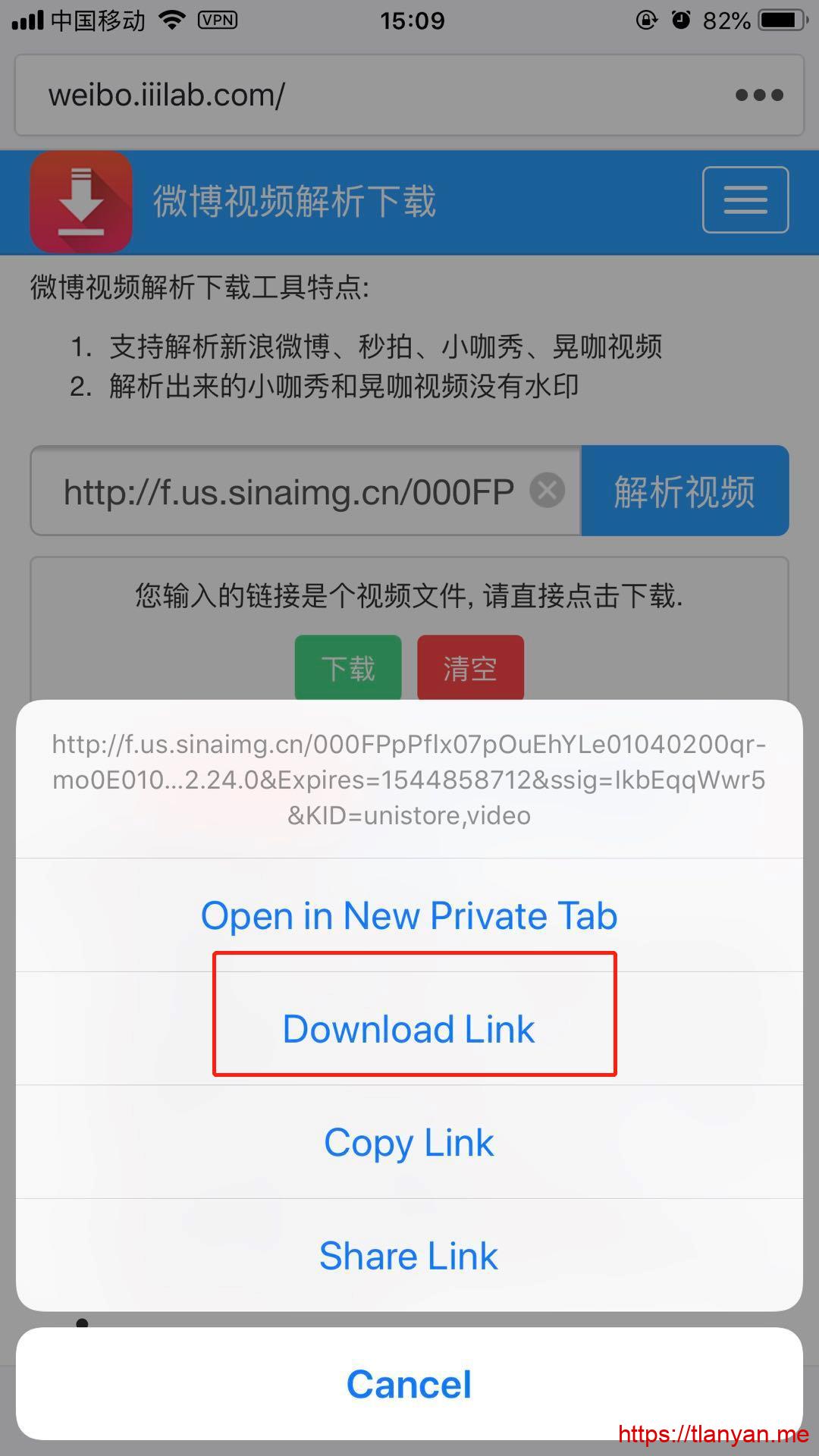
Task: Copy Link to the clipboard
Action: [x=409, y=1143]
